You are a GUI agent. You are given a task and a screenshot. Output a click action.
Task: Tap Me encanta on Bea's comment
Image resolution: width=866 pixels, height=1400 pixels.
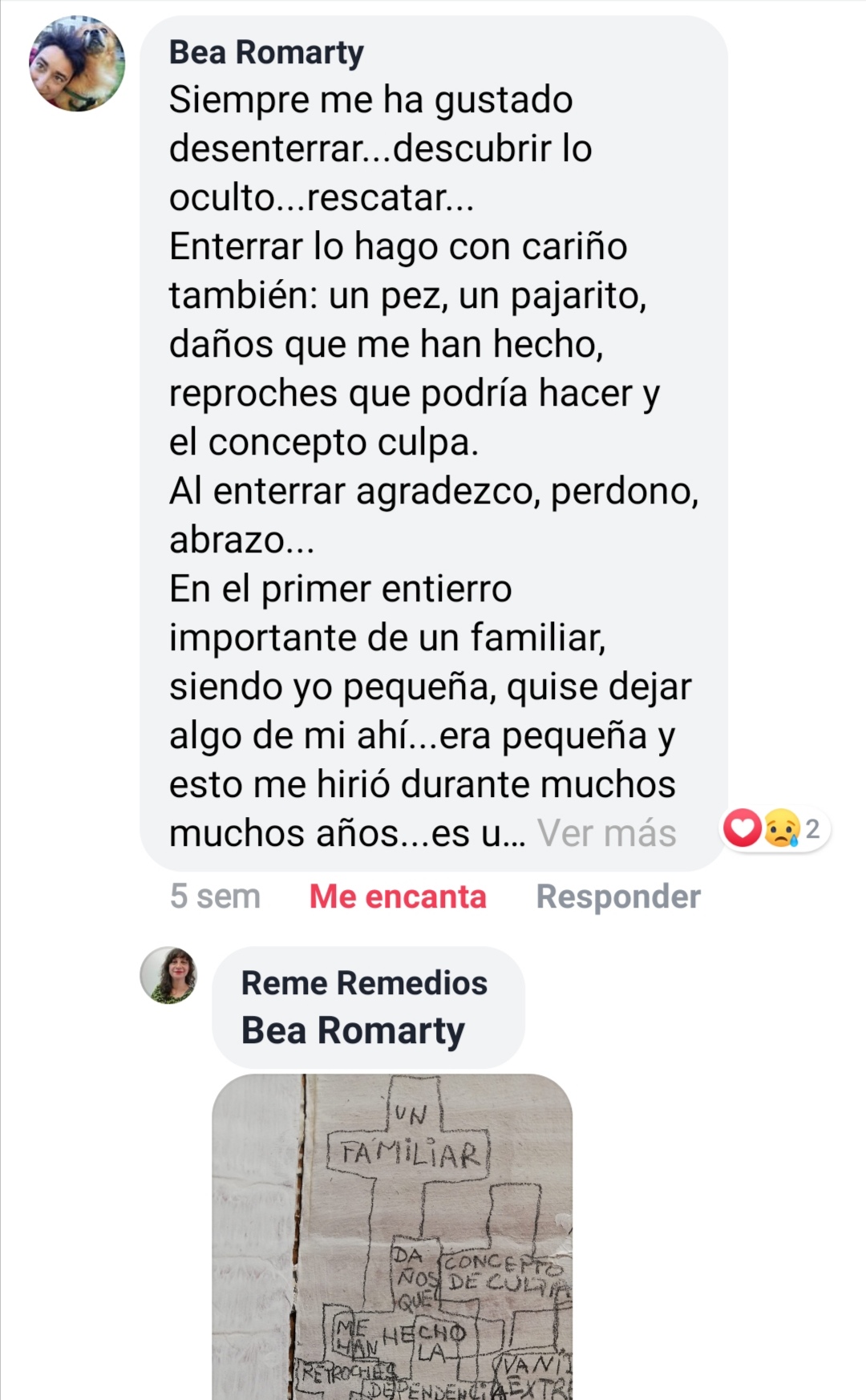398,896
